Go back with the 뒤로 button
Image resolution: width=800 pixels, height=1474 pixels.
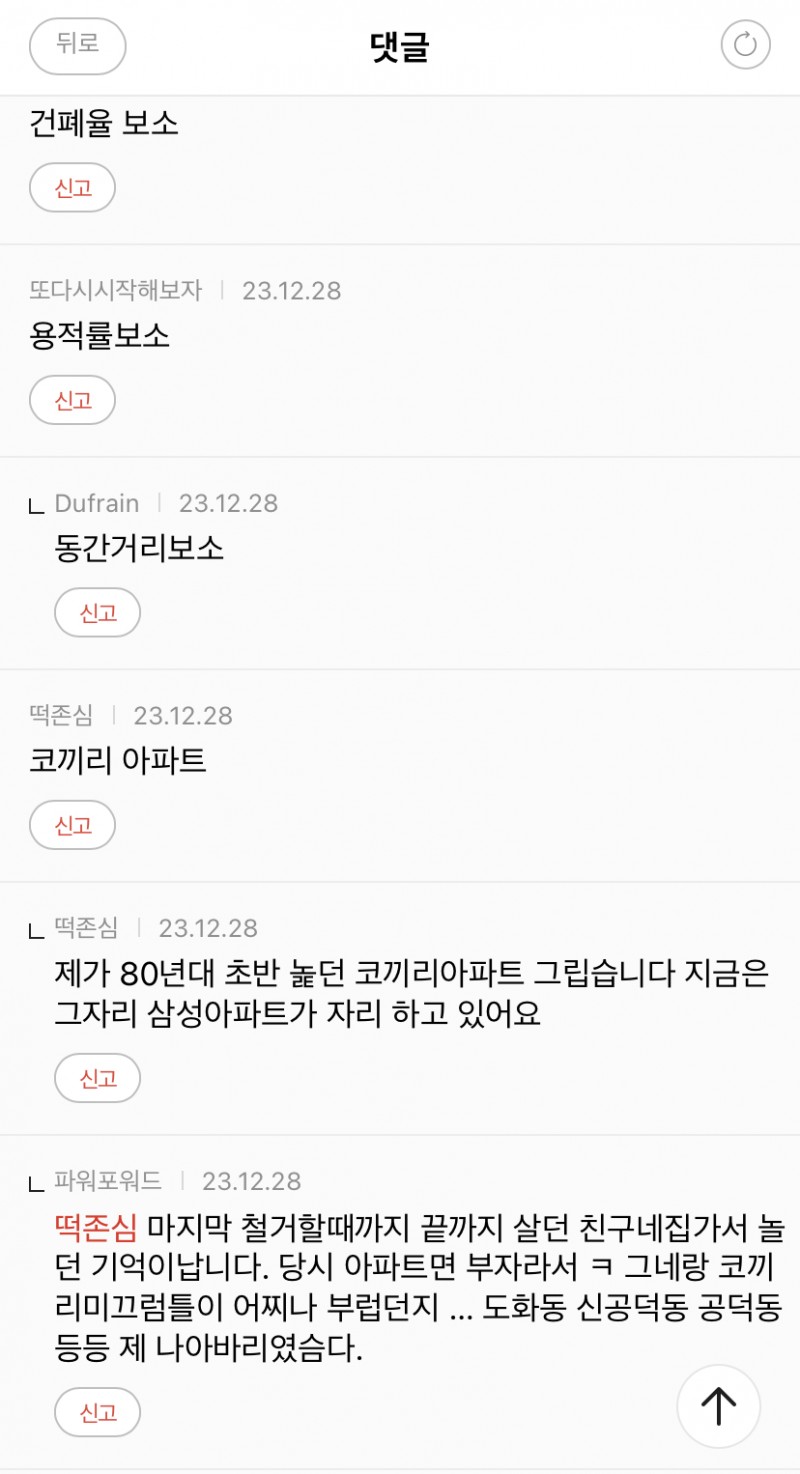tap(78, 45)
